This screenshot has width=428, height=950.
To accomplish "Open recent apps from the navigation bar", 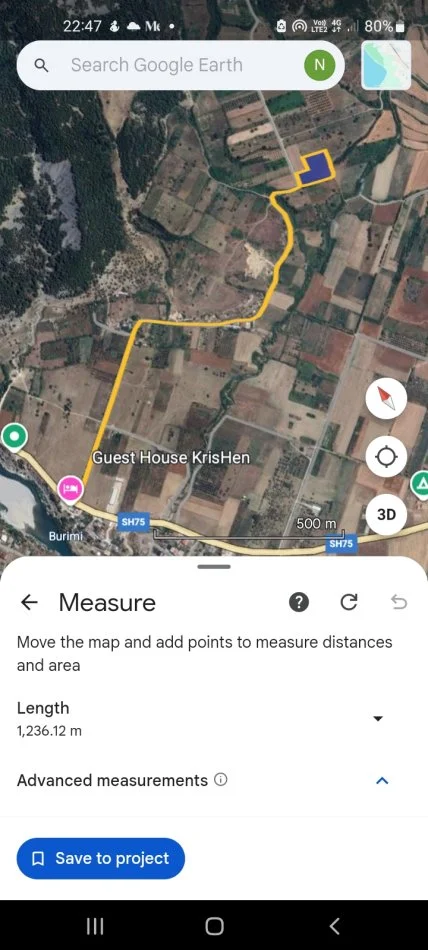I will click(94, 925).
